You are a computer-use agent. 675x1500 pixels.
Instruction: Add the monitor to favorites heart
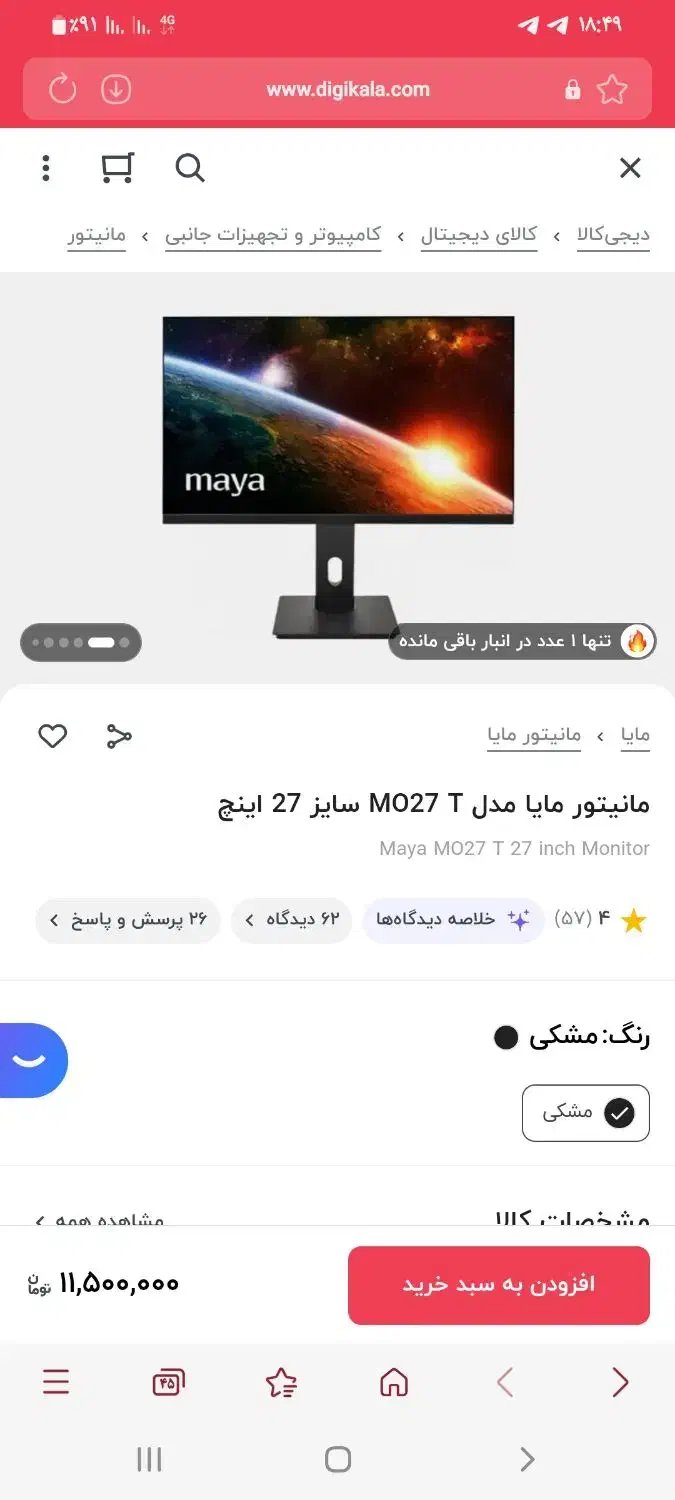52,737
